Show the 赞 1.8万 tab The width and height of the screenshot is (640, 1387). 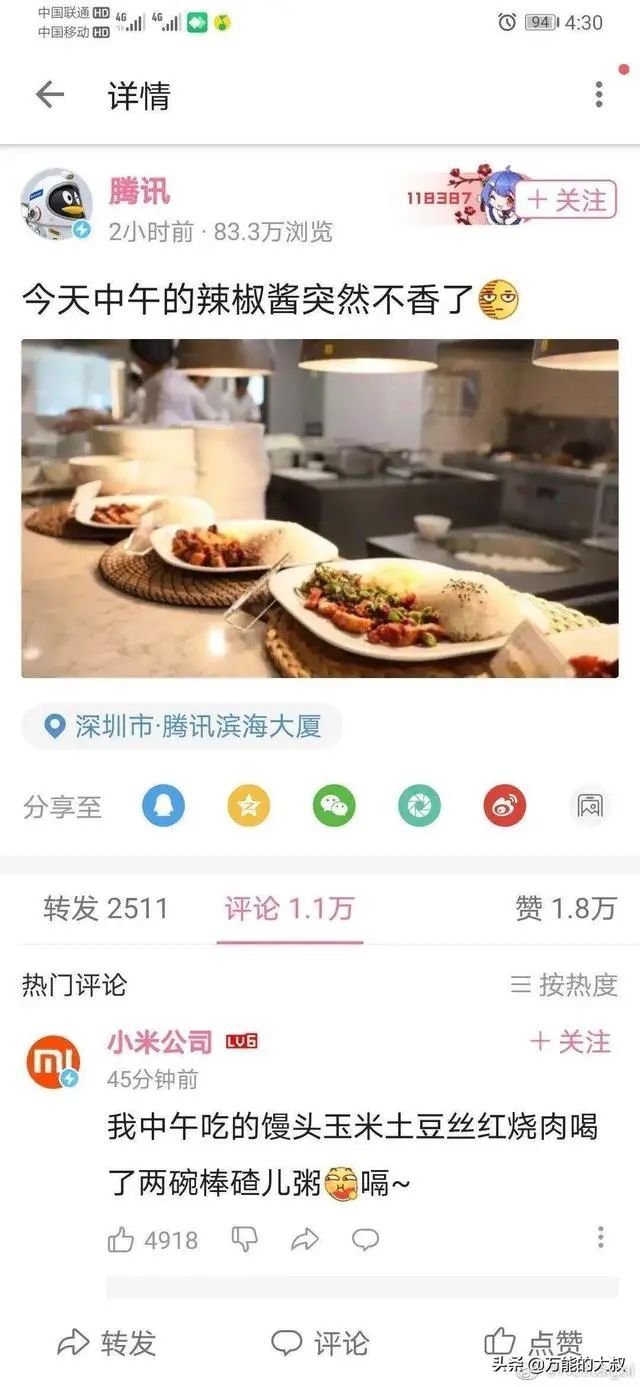566,908
